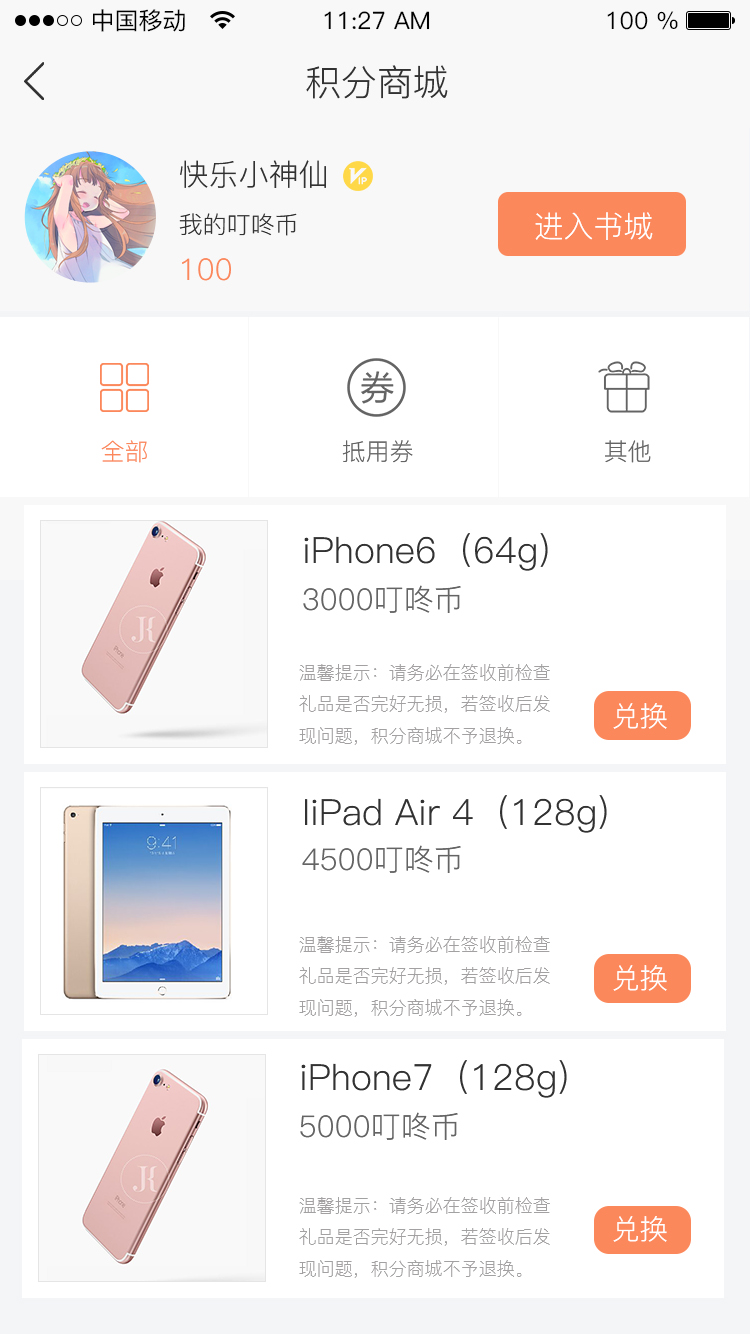Open the iPhone6 (64g) product image
The image size is (750, 1334).
click(x=154, y=634)
